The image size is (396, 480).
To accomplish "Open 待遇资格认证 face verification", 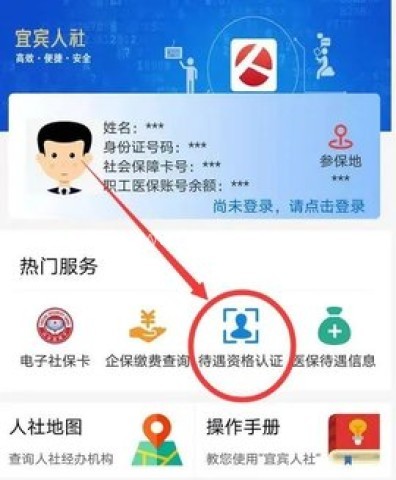I will pyautogui.click(x=241, y=337).
